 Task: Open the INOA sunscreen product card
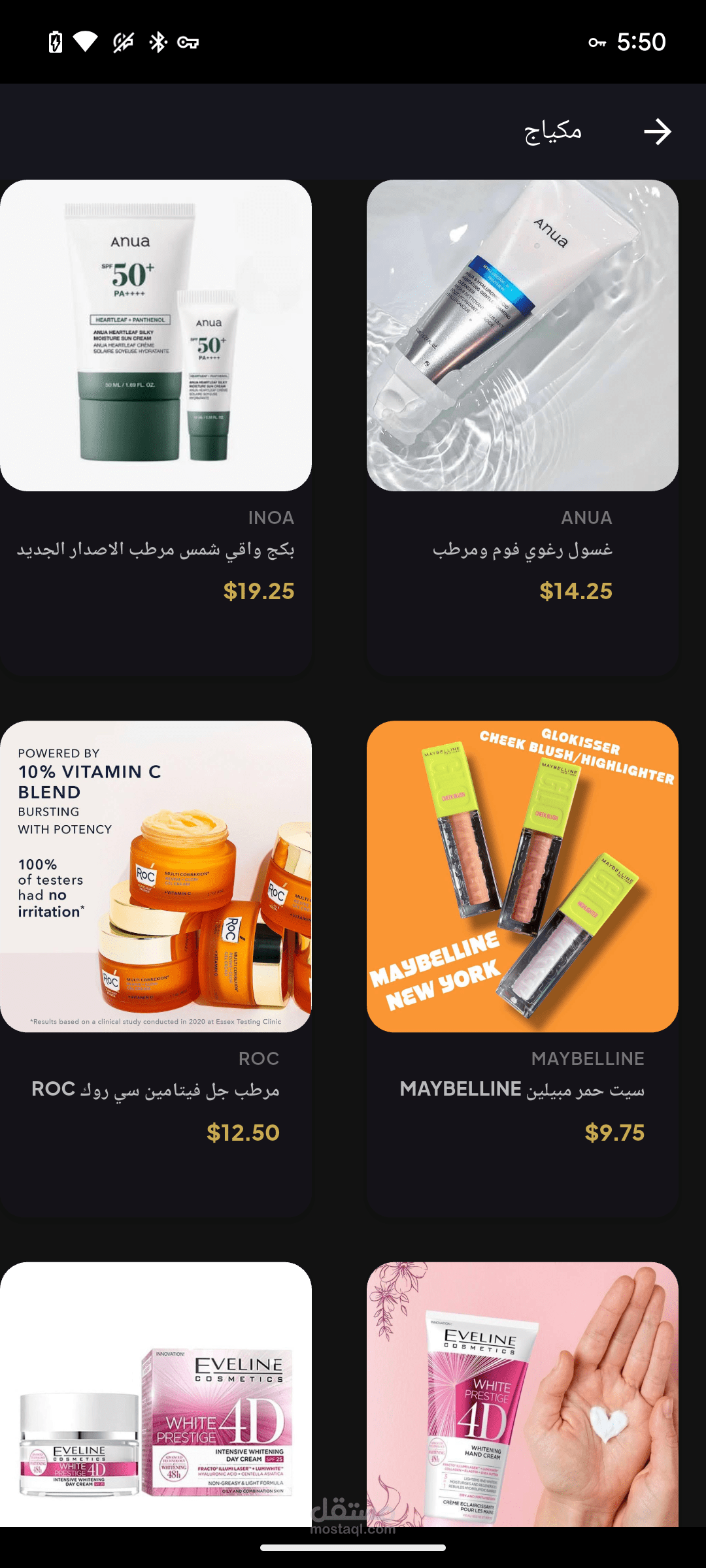[x=156, y=336]
